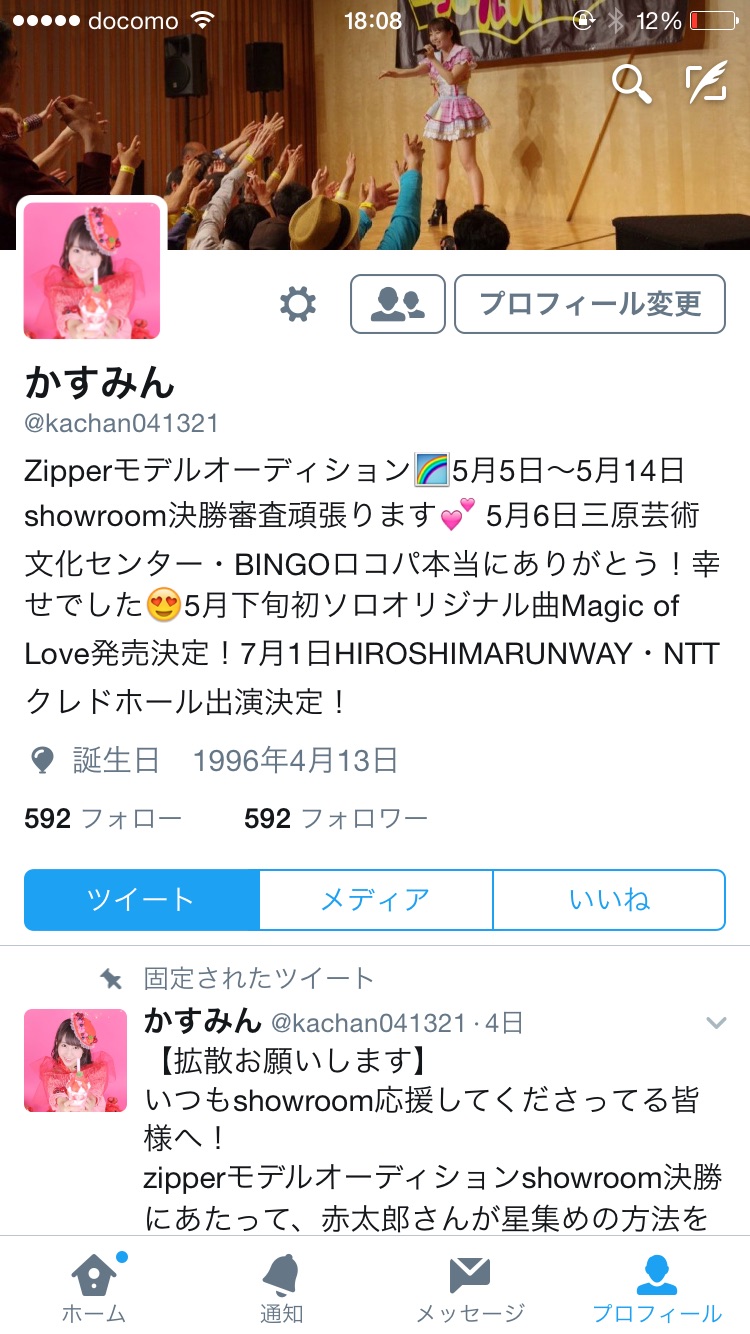Switch to the メディア tab

coord(375,900)
